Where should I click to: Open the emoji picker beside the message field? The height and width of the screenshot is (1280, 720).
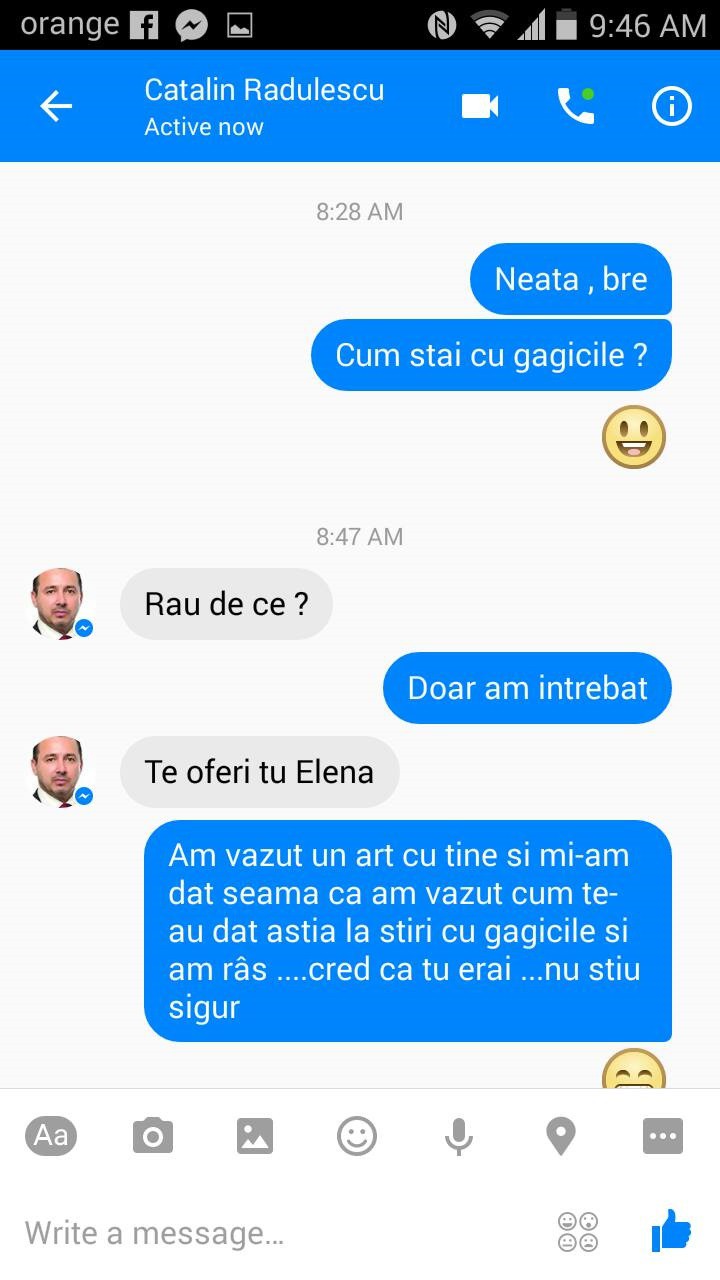(578, 1232)
